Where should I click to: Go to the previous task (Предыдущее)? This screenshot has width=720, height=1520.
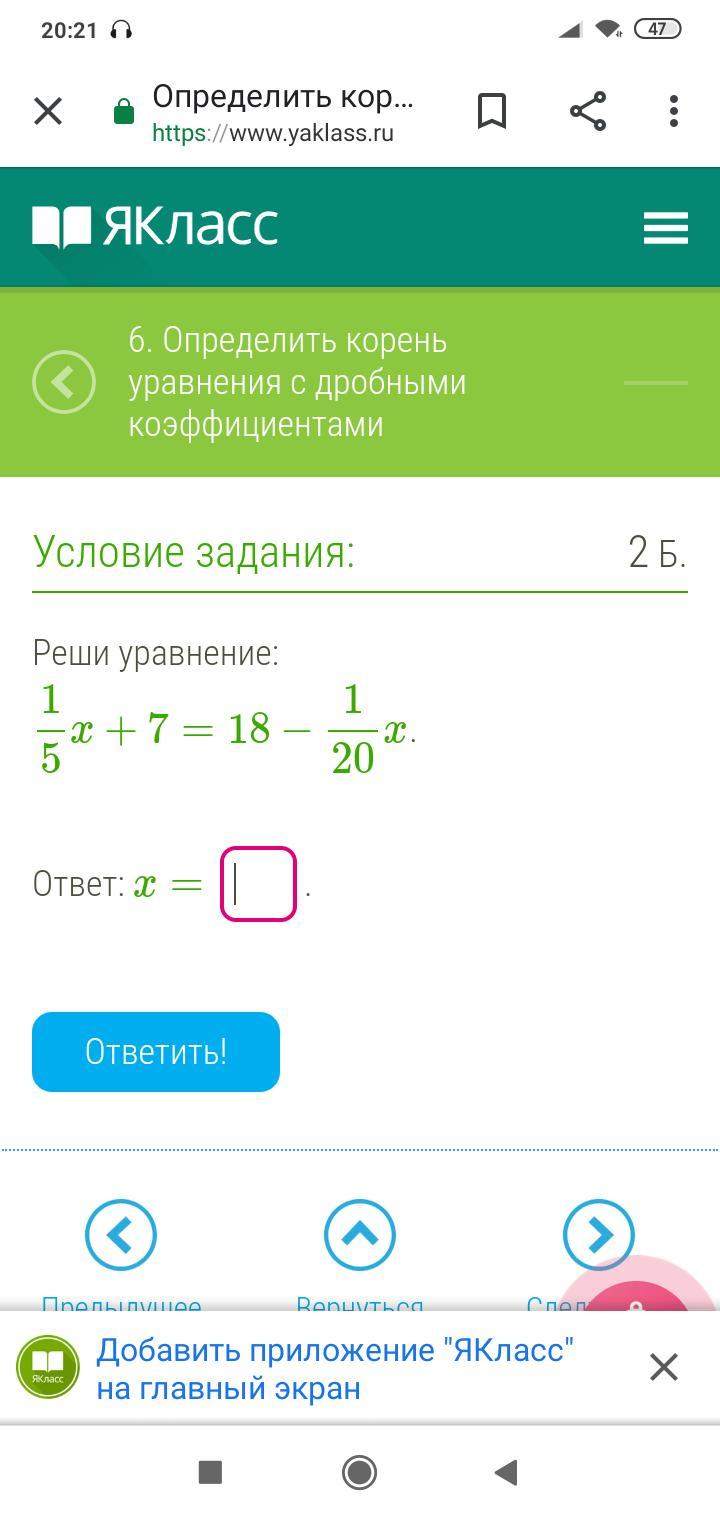click(x=121, y=1235)
